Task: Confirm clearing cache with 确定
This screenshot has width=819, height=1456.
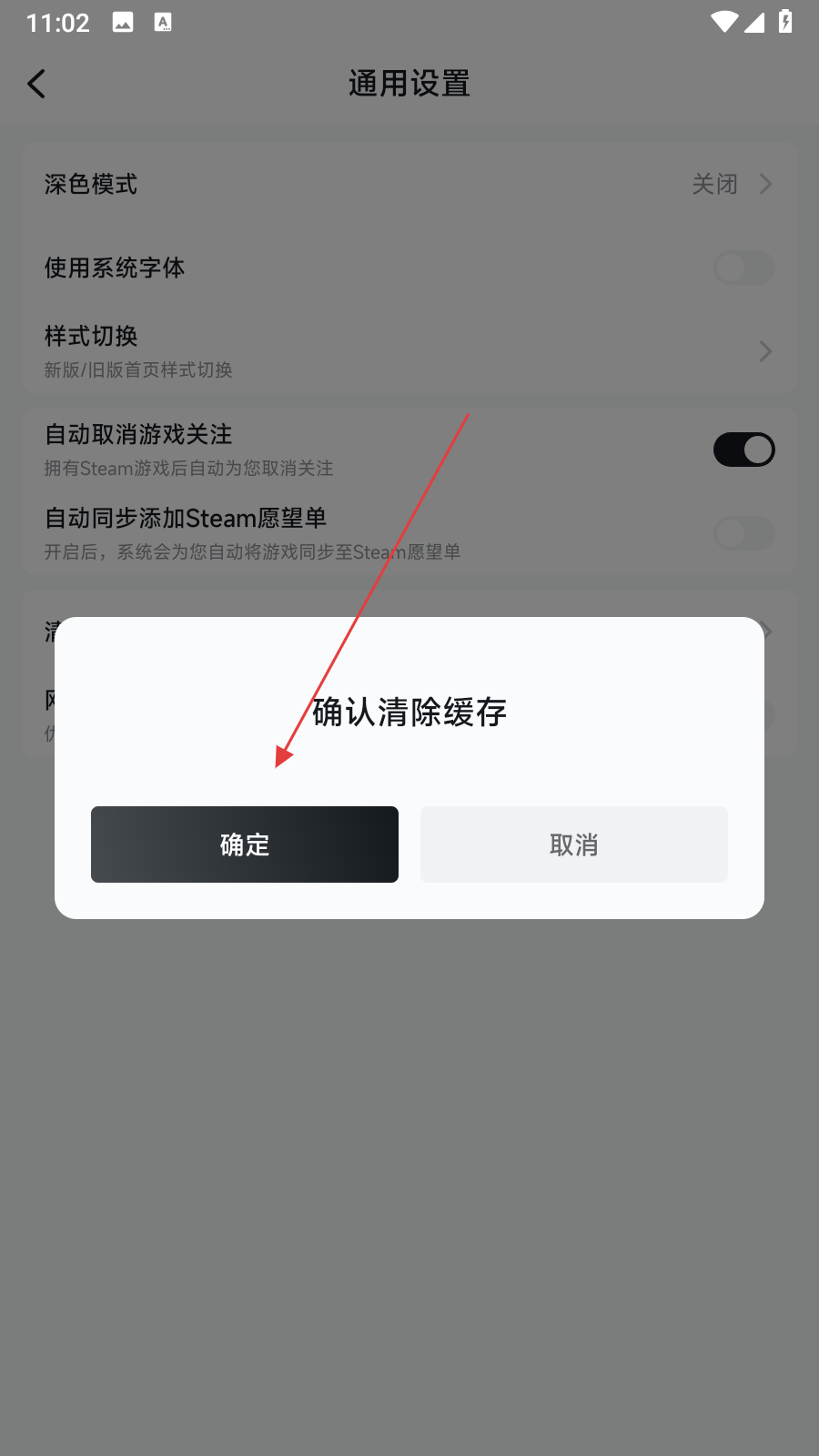Action: (244, 844)
